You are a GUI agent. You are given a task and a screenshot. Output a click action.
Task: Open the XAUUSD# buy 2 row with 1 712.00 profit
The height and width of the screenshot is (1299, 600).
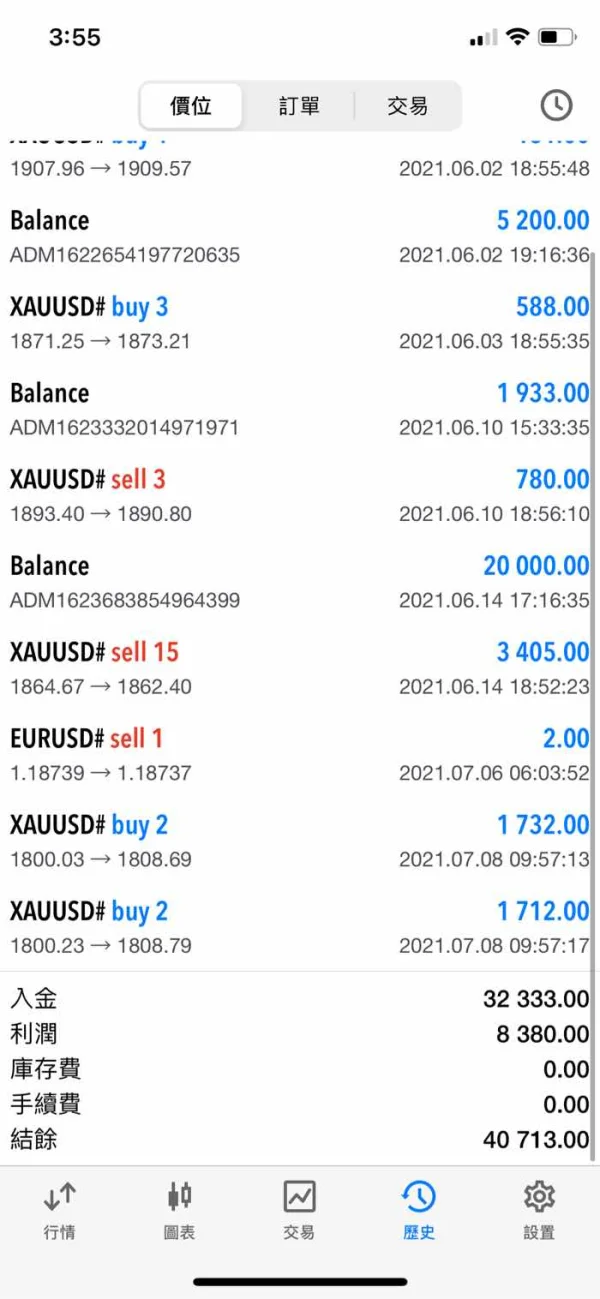click(x=299, y=927)
